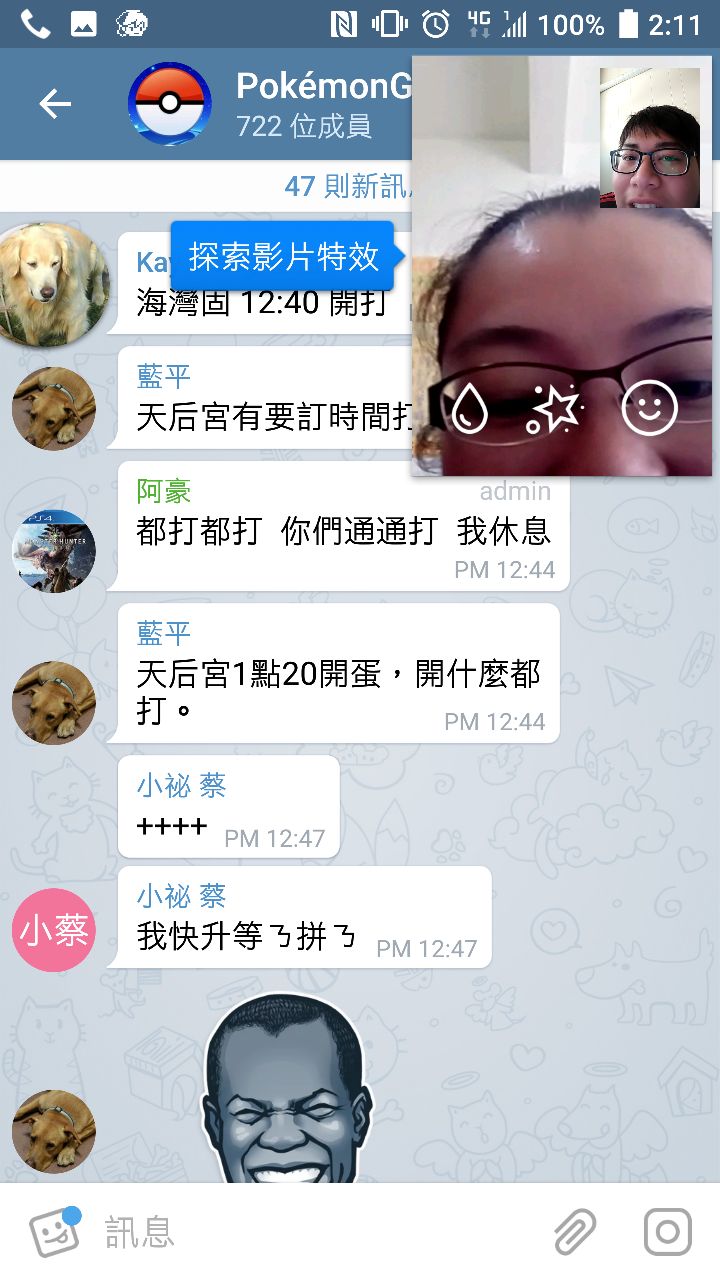View 阿豪's Monster Hunter avatar profile
720x1280 pixels.
tap(54, 551)
